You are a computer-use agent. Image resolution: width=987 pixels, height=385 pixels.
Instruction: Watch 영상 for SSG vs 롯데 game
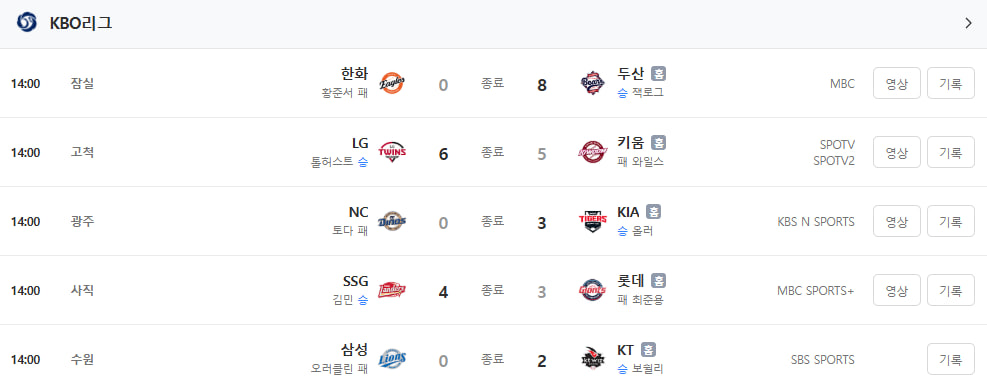(896, 291)
